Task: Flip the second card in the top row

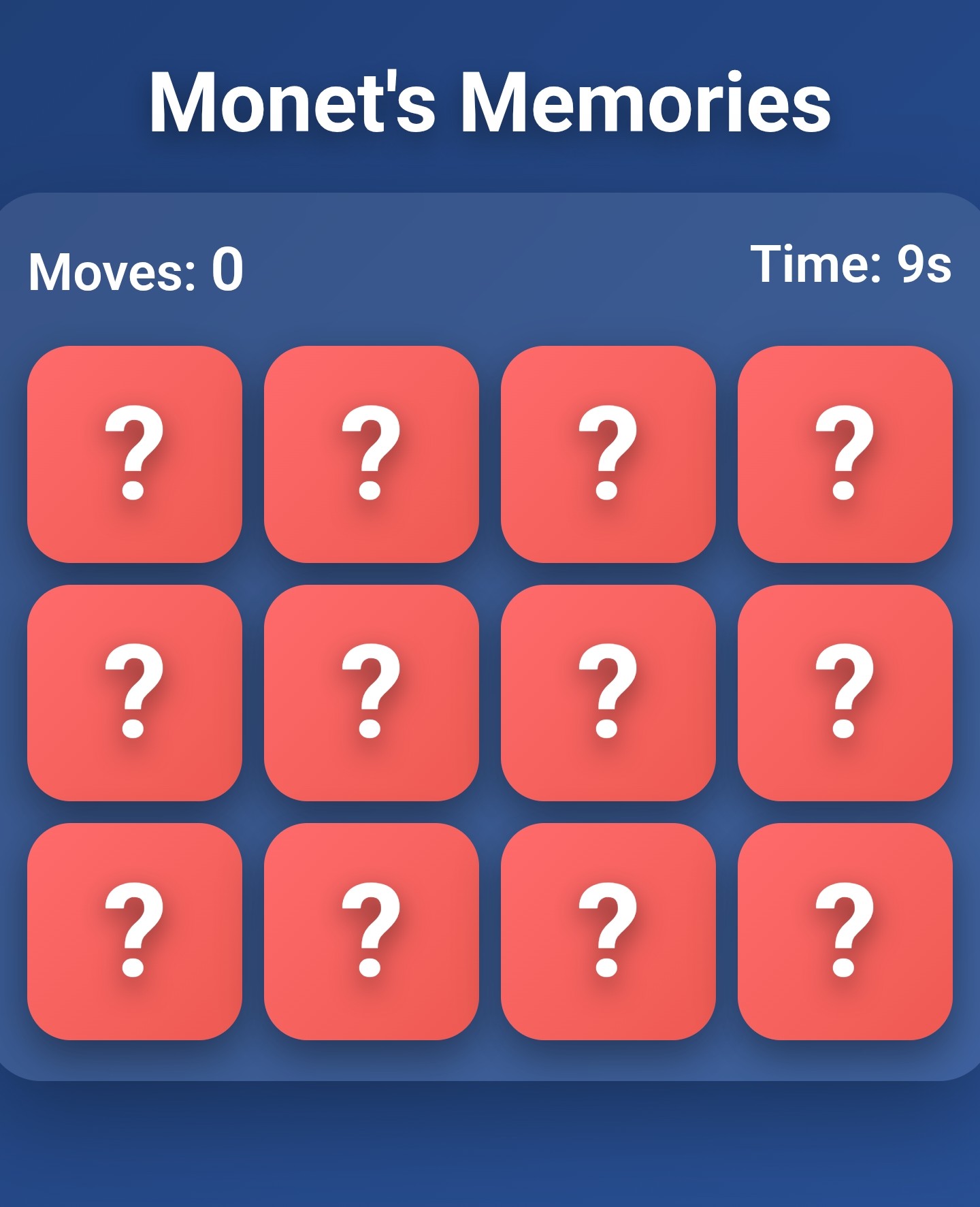Action: coord(372,454)
